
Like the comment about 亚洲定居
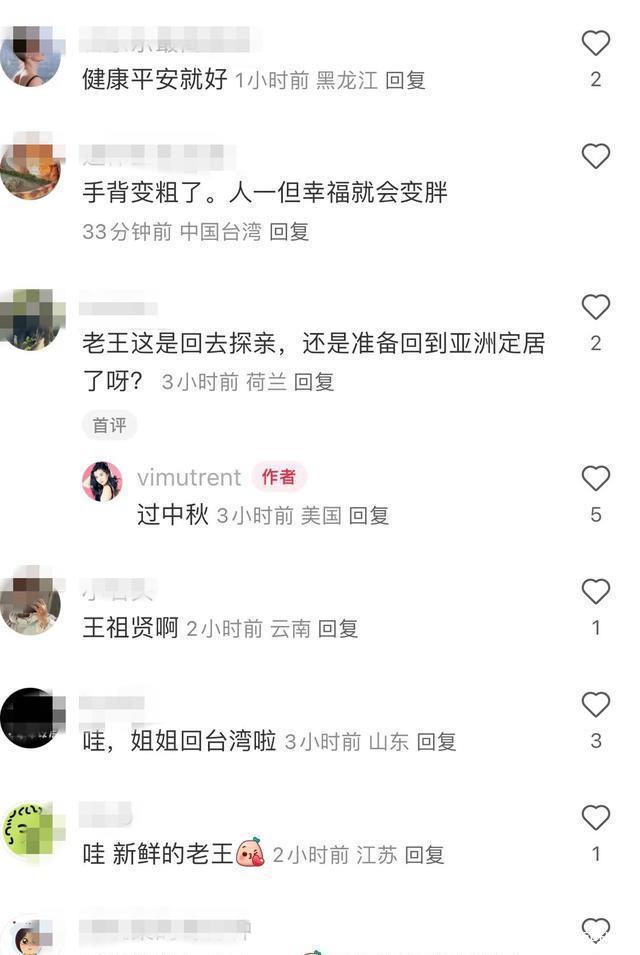595,307
